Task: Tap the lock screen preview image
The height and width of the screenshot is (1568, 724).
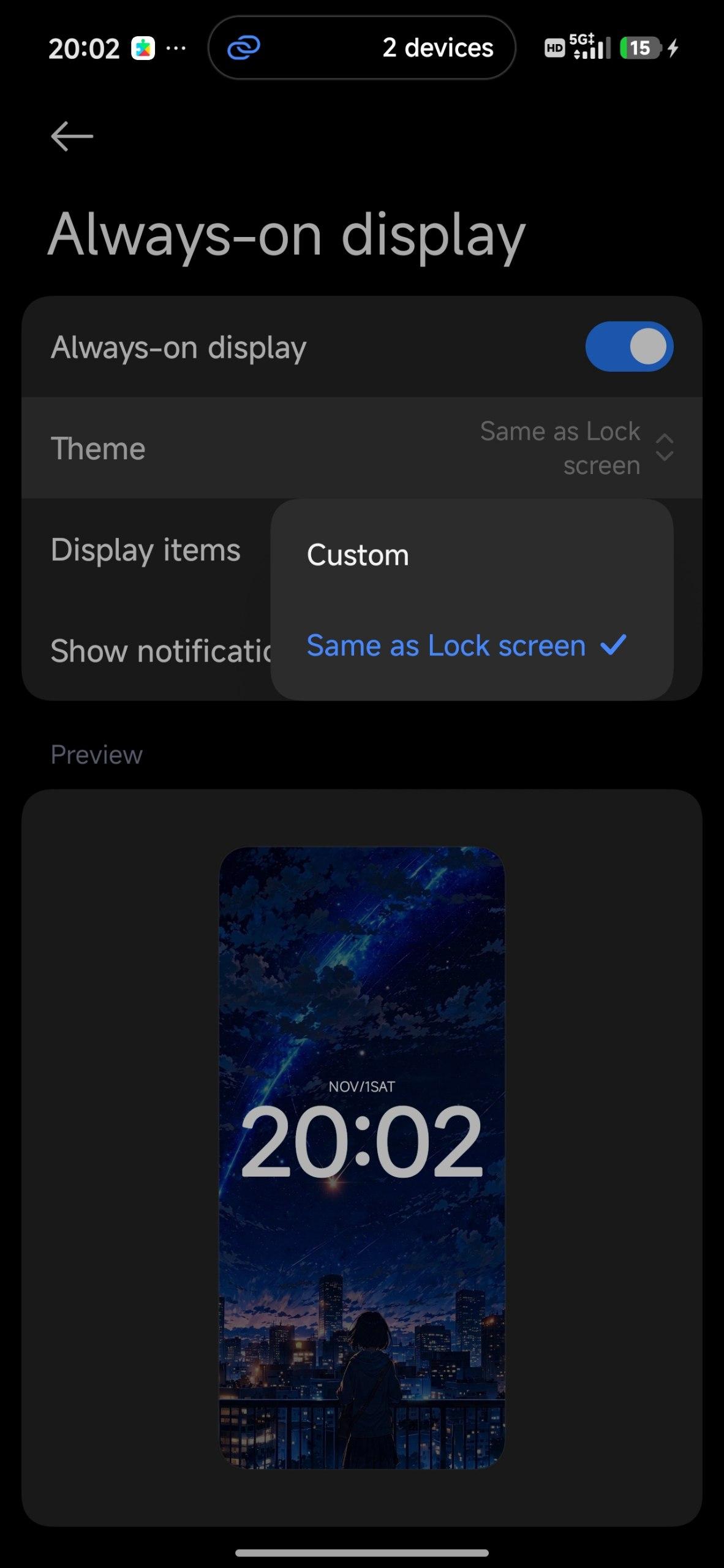Action: [x=362, y=1156]
